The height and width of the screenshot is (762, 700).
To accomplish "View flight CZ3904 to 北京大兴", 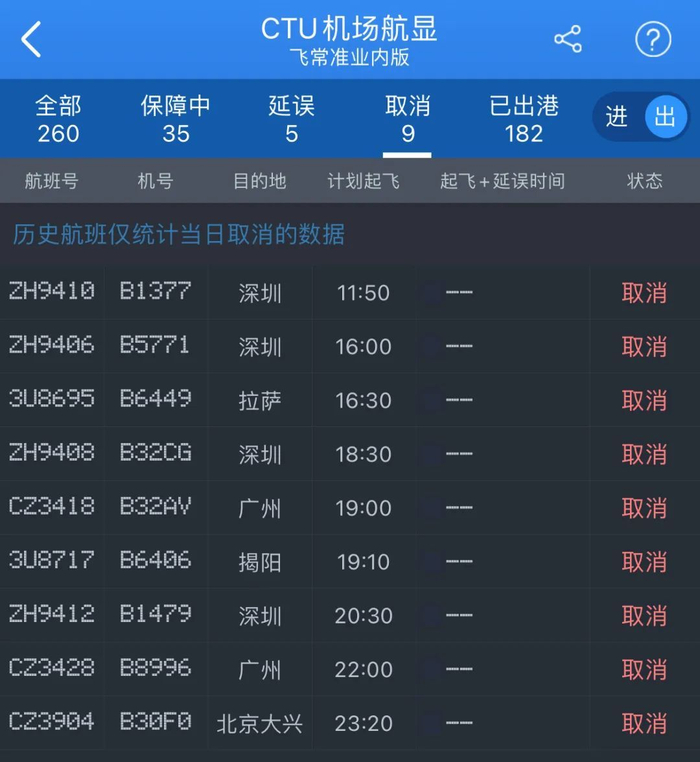I will coord(350,723).
